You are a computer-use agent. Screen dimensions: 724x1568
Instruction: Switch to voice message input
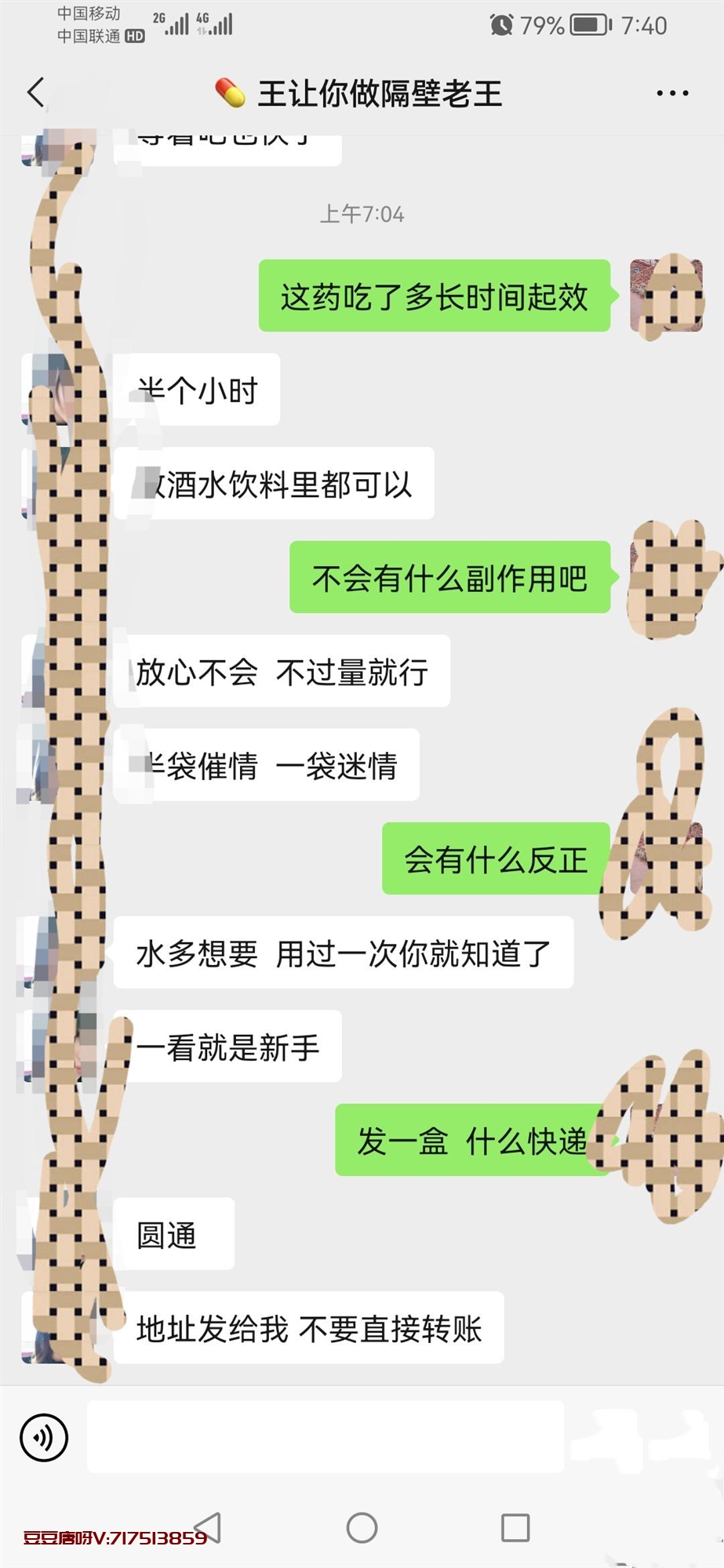[44, 1437]
